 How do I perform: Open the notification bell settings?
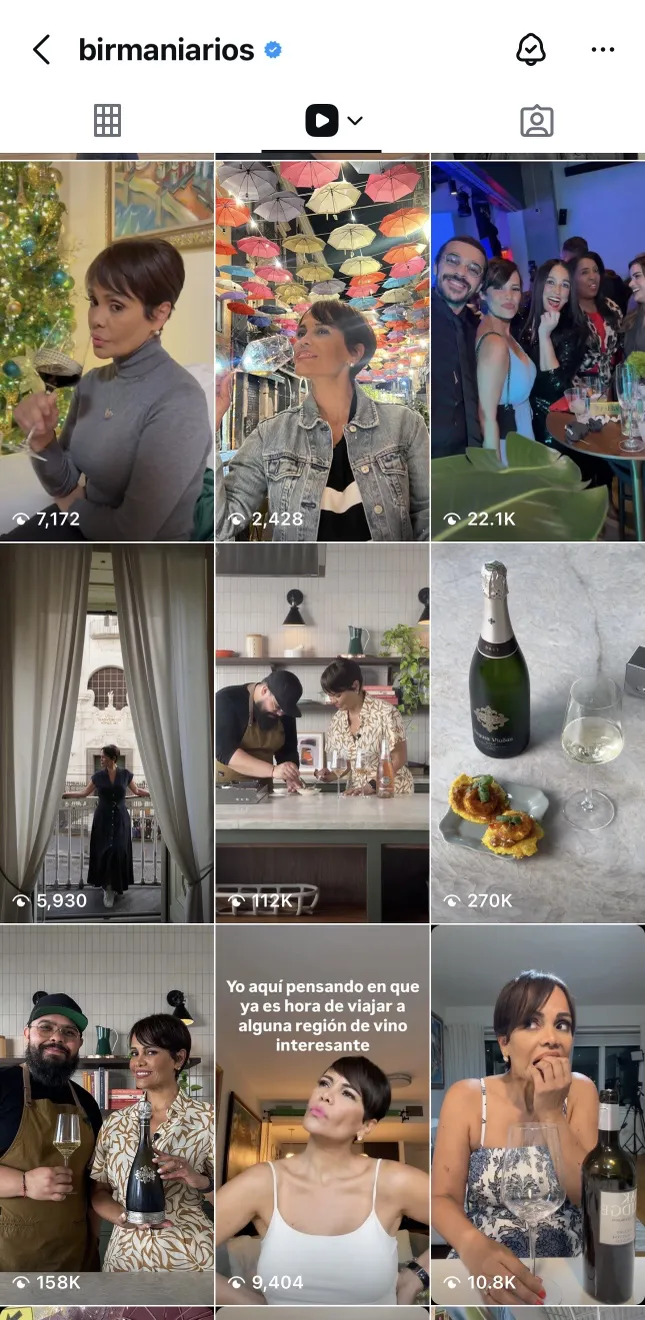pyautogui.click(x=531, y=50)
